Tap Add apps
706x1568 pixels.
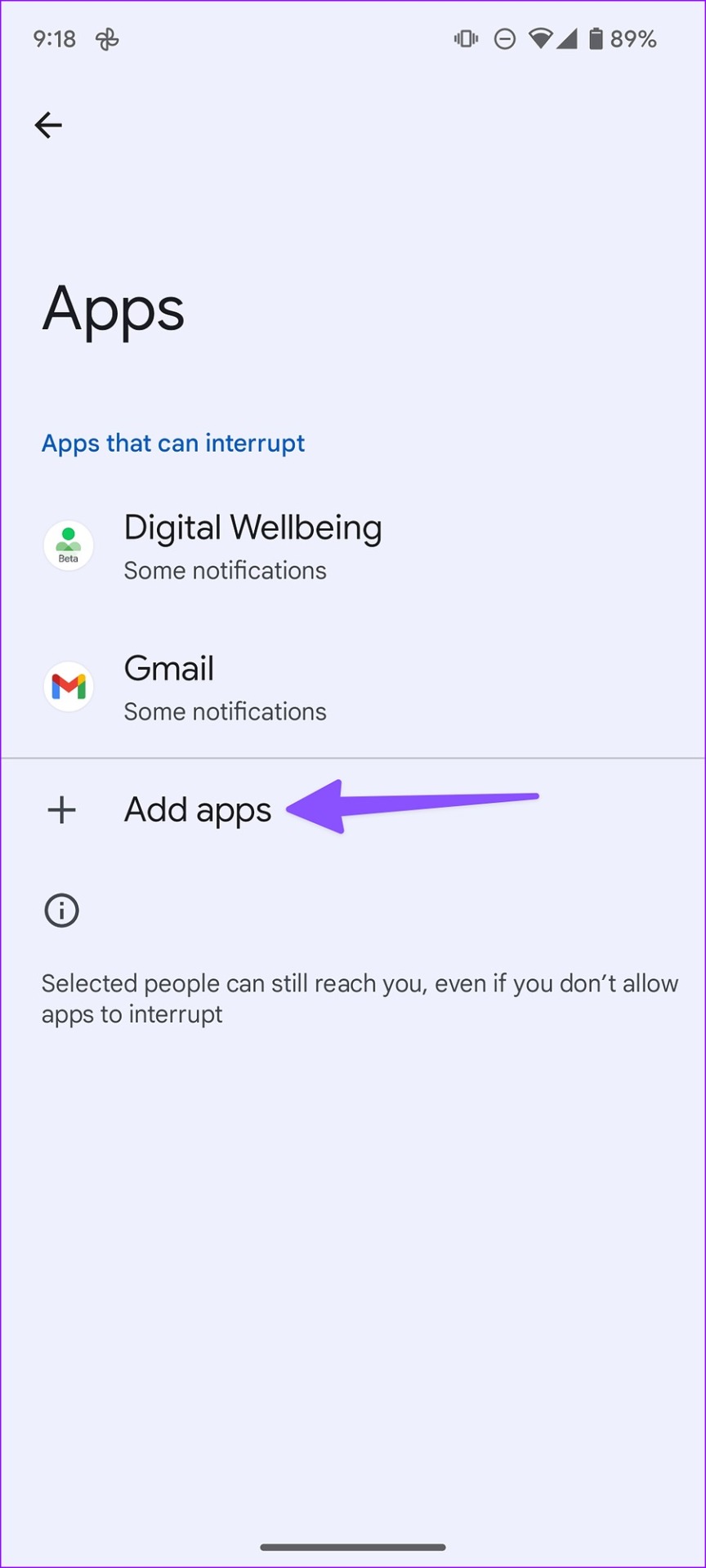point(197,810)
